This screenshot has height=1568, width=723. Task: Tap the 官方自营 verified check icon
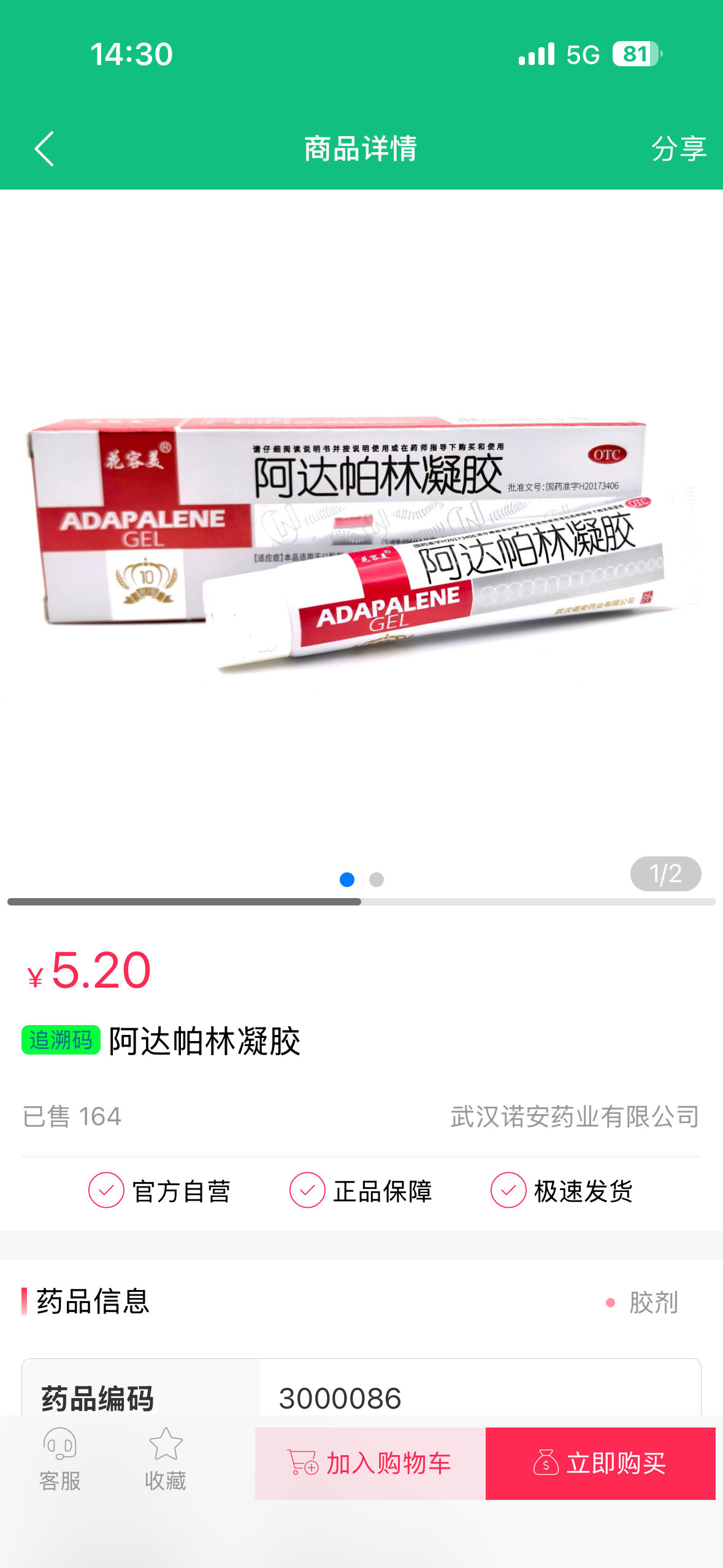pyautogui.click(x=106, y=1191)
